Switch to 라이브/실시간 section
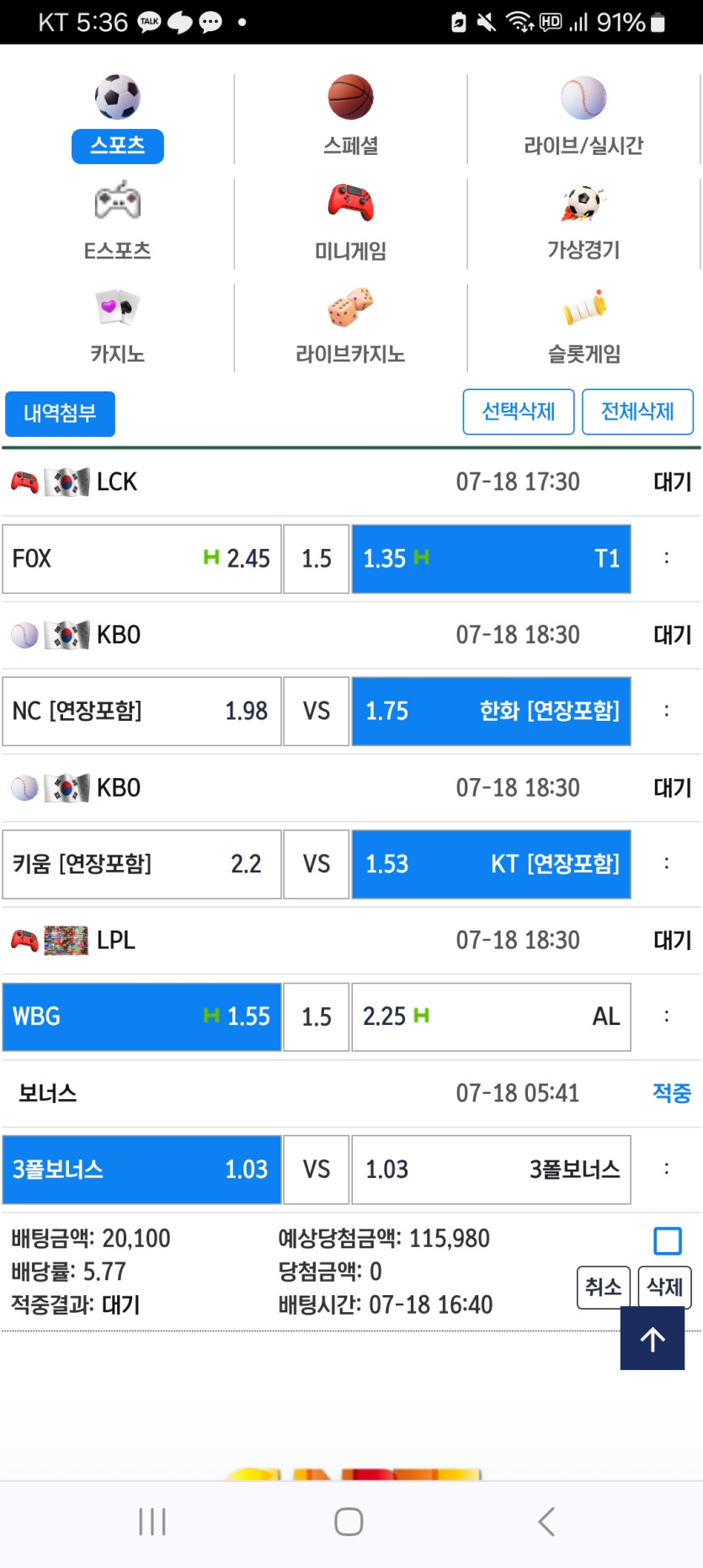The width and height of the screenshot is (703, 1568). coord(583,118)
